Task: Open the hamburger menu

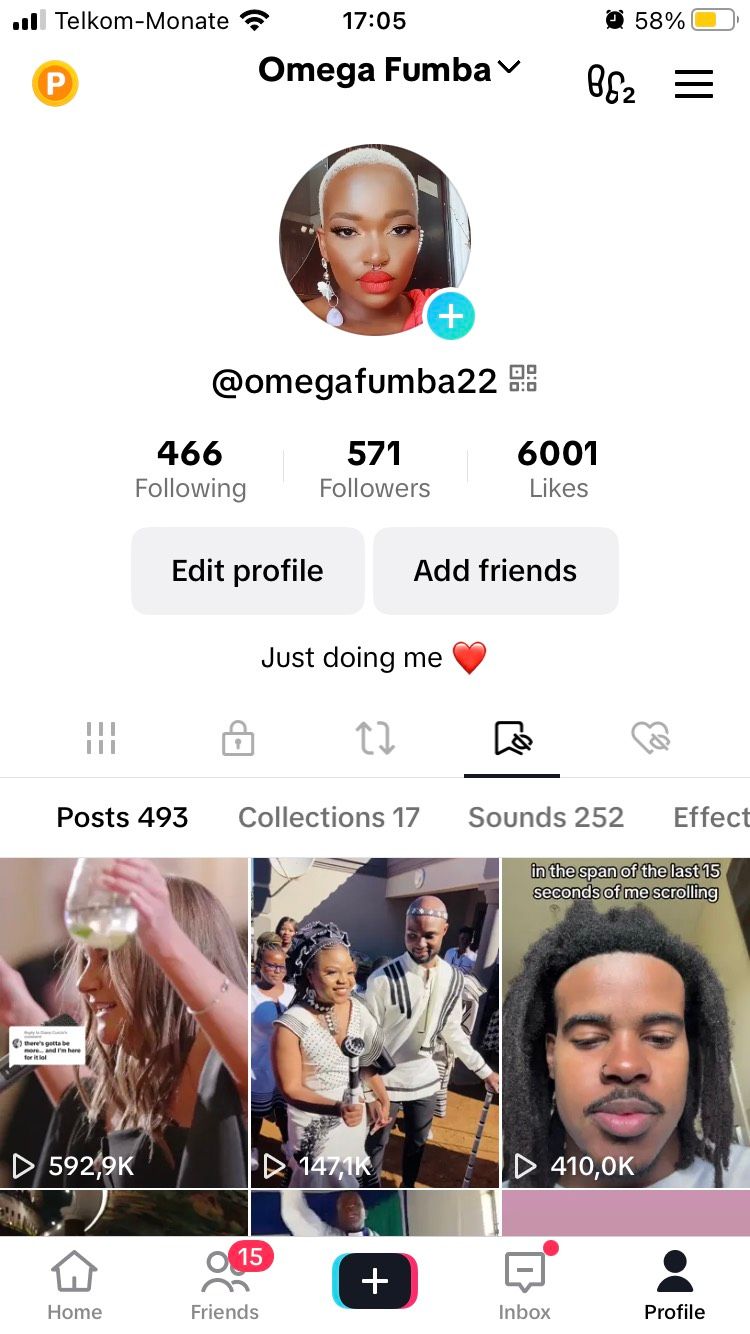Action: click(x=694, y=84)
